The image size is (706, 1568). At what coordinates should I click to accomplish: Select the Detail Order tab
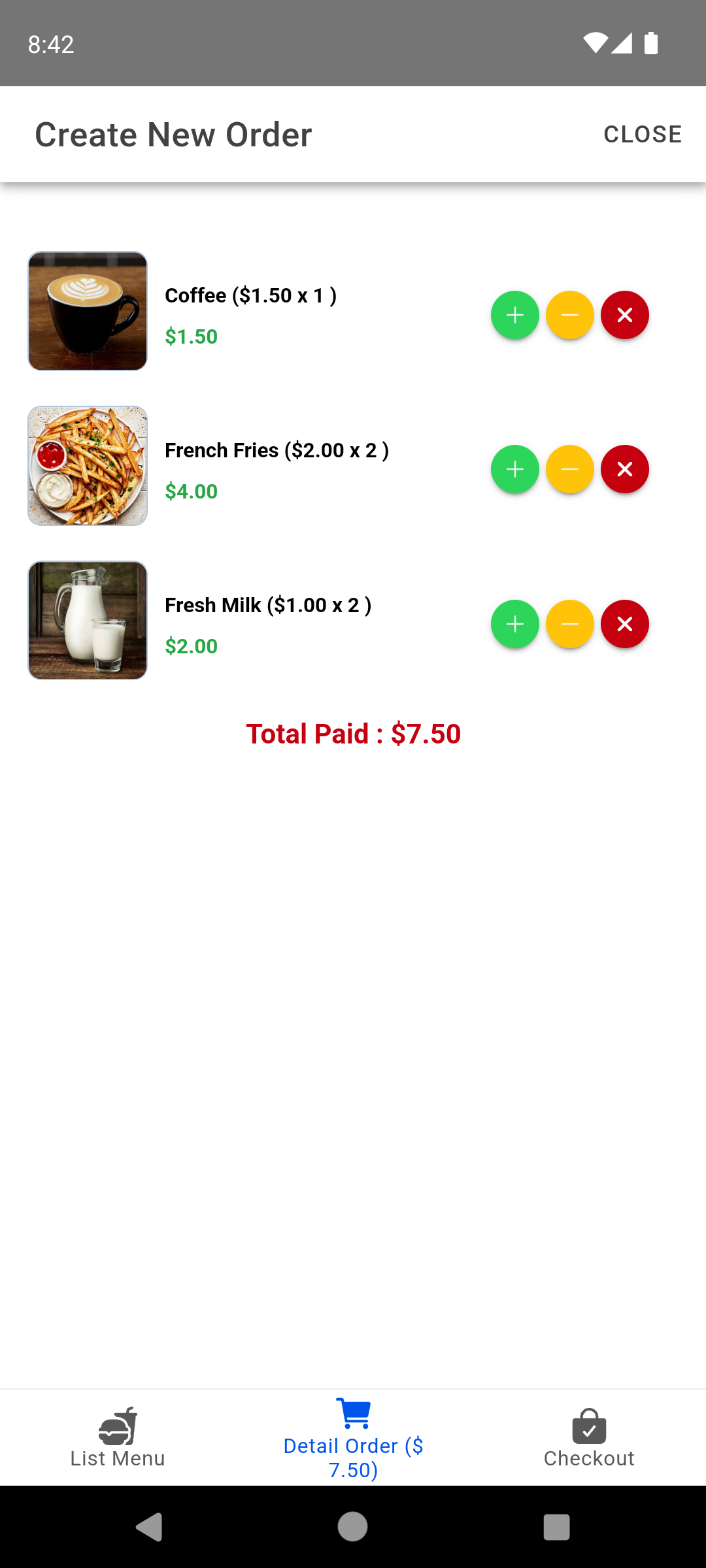[x=353, y=1437]
